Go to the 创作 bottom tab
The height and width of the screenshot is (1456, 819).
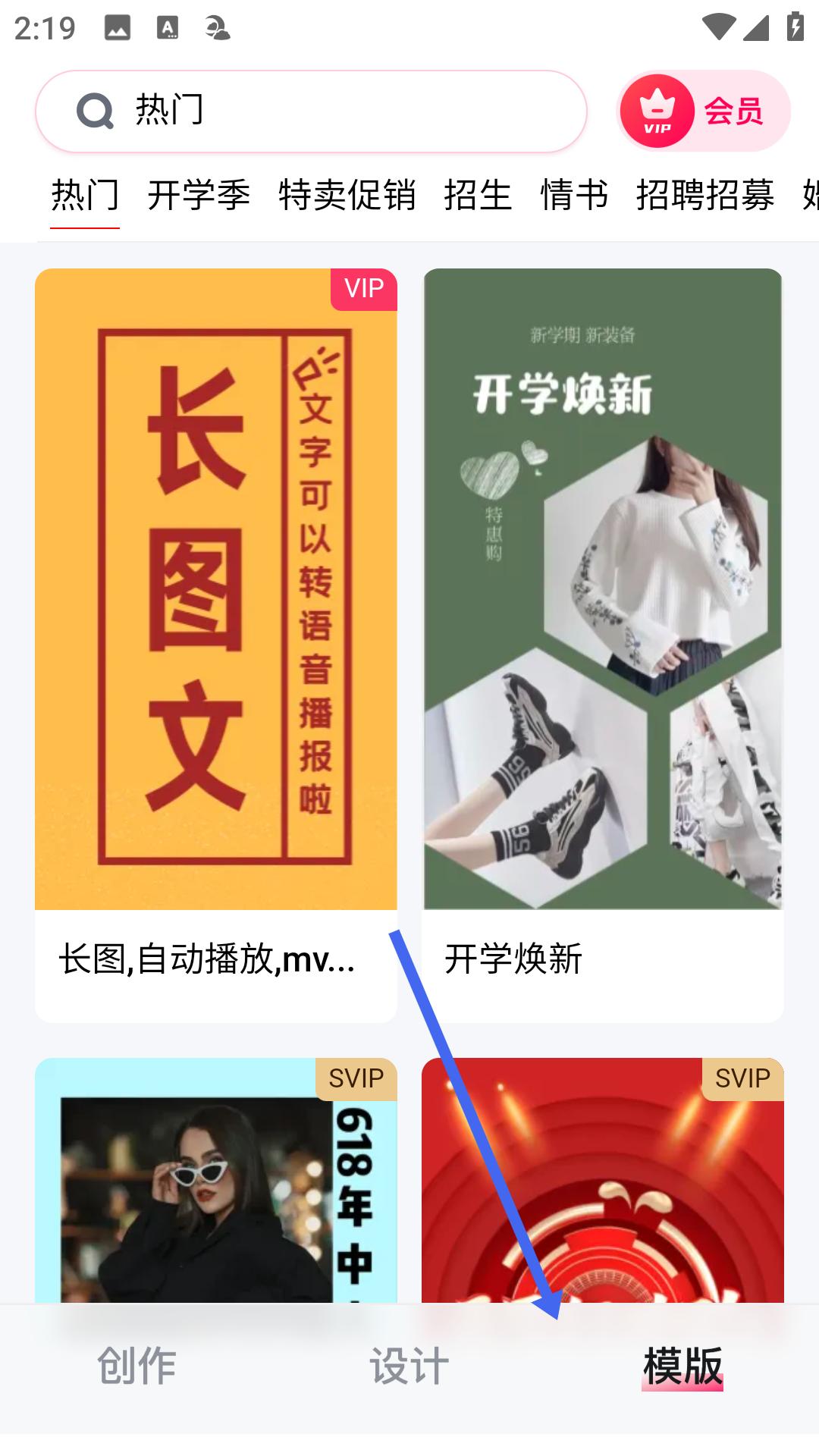coord(136,1367)
